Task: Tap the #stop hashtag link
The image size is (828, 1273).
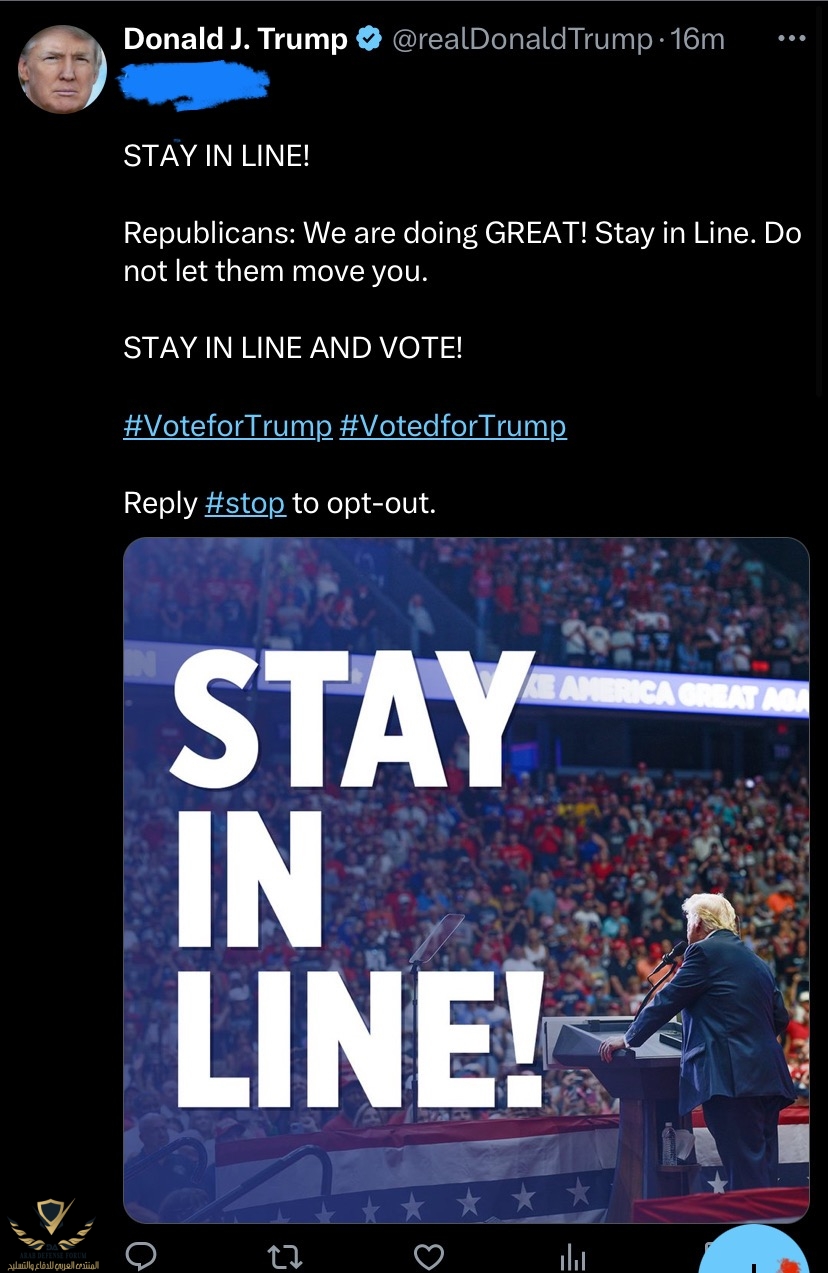Action: (245, 503)
